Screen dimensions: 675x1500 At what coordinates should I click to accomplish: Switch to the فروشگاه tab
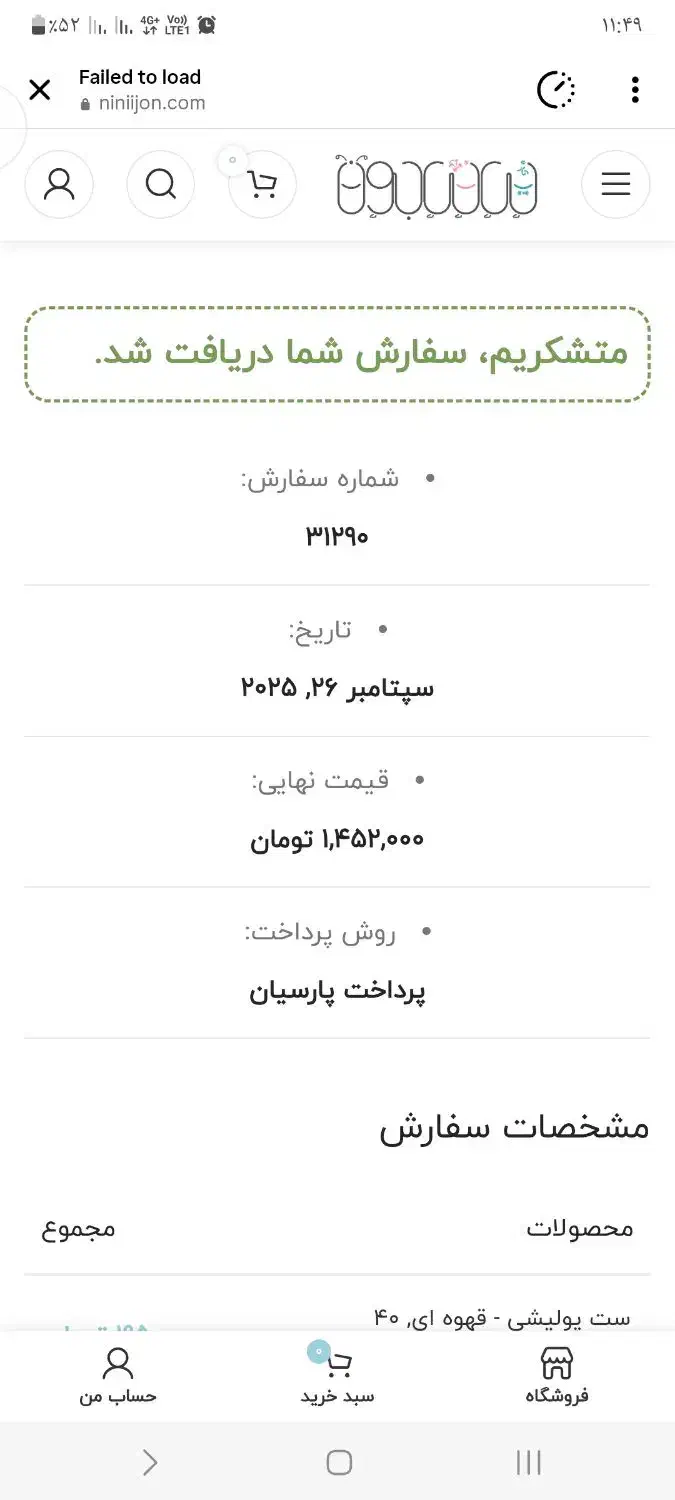pyautogui.click(x=557, y=1376)
